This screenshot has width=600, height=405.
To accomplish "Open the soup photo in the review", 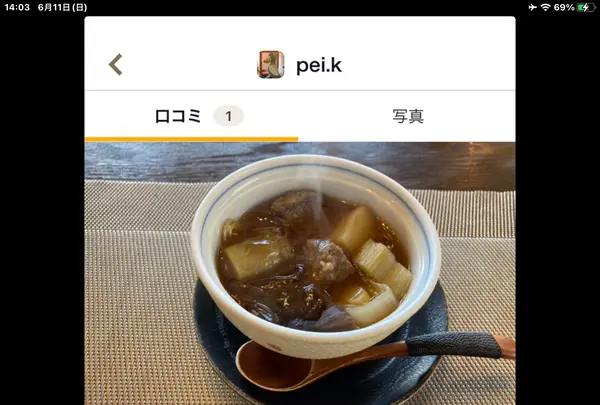I will (x=300, y=275).
